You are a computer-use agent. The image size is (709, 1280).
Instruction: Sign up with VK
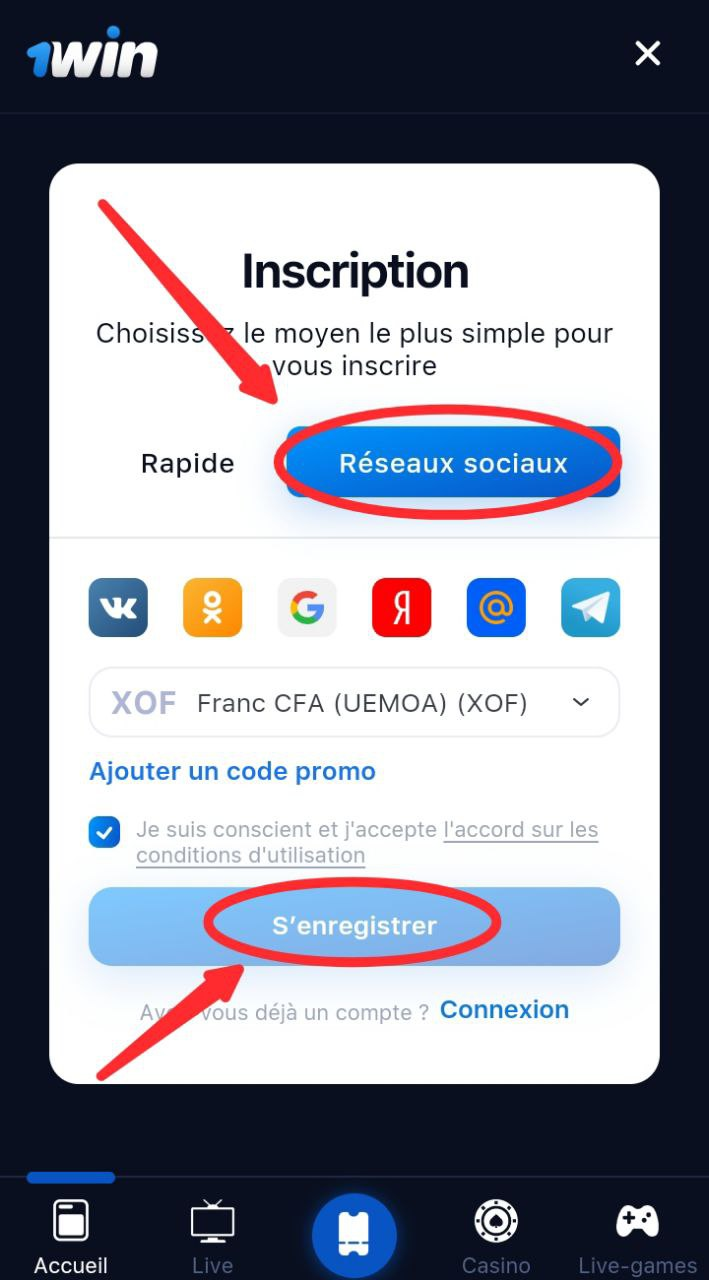click(x=118, y=607)
